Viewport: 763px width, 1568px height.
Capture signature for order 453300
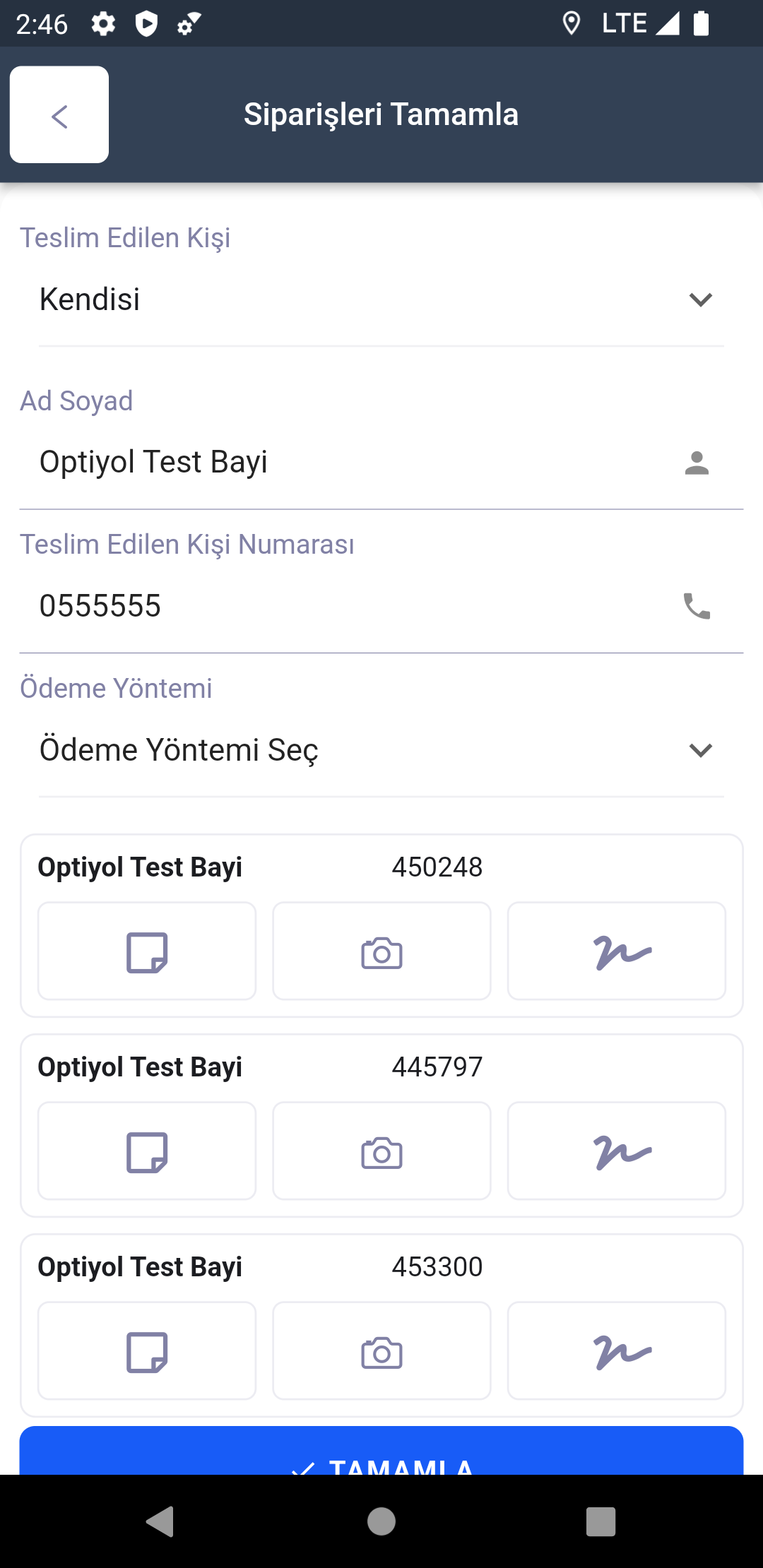coord(617,1351)
